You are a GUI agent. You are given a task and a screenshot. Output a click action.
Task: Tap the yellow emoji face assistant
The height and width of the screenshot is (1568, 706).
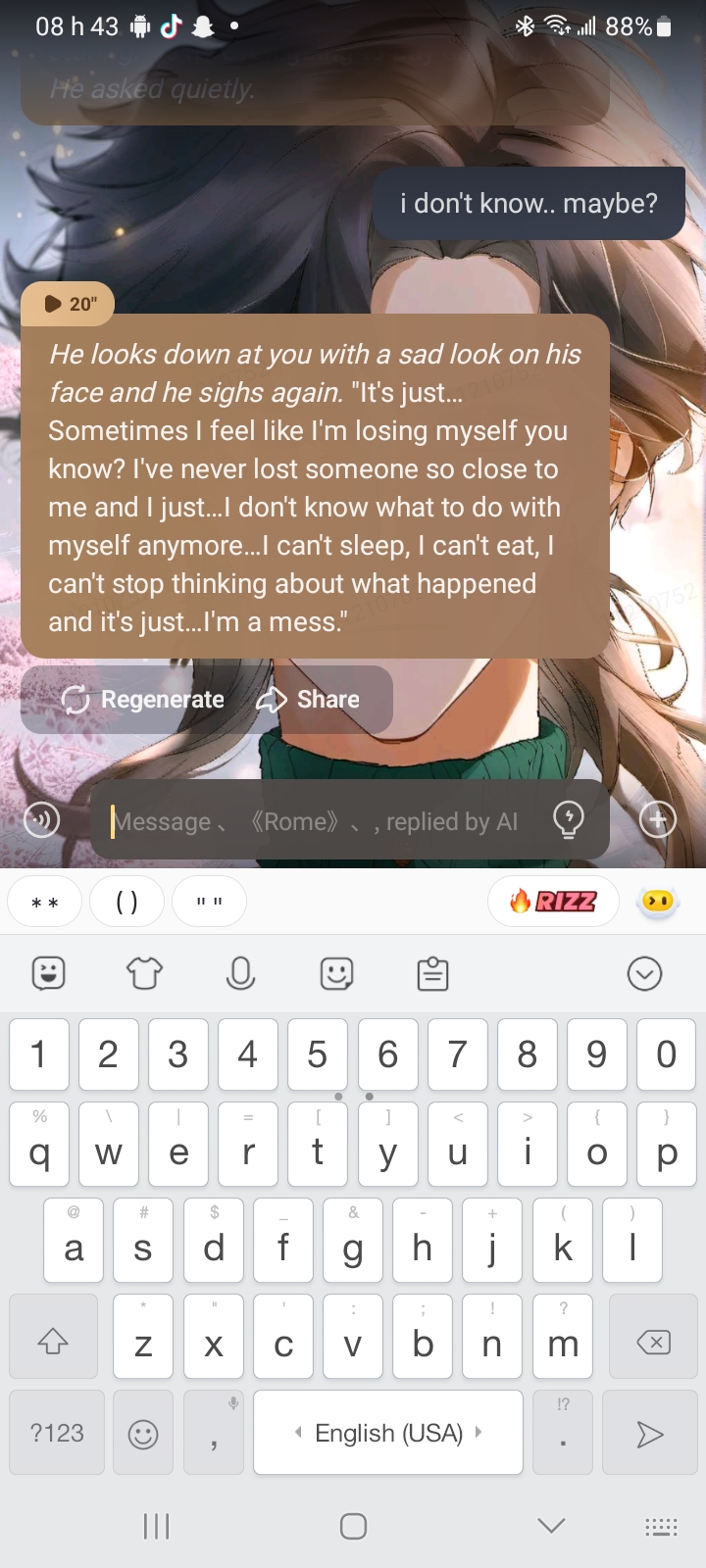(x=658, y=902)
